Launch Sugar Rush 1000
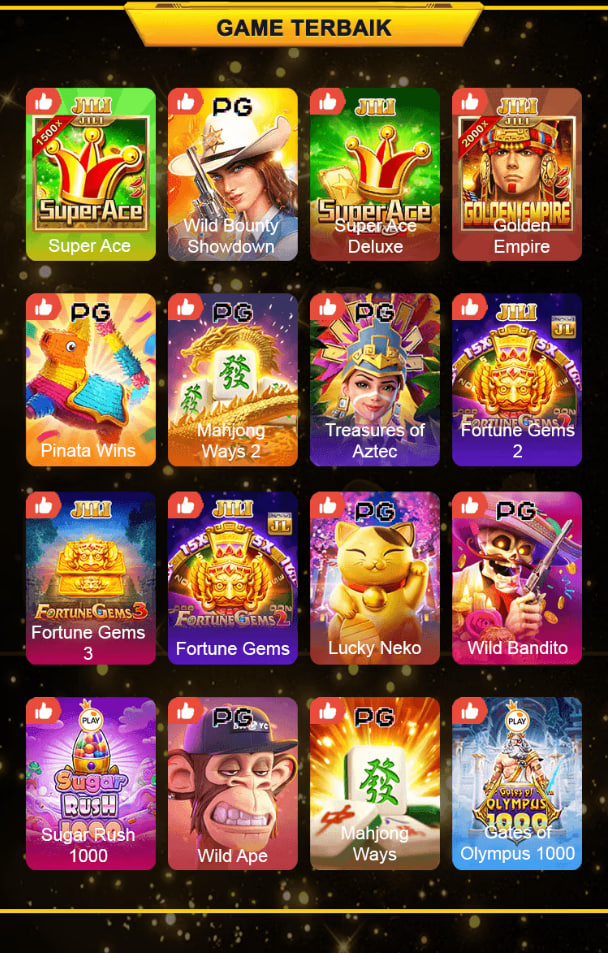 [x=91, y=783]
